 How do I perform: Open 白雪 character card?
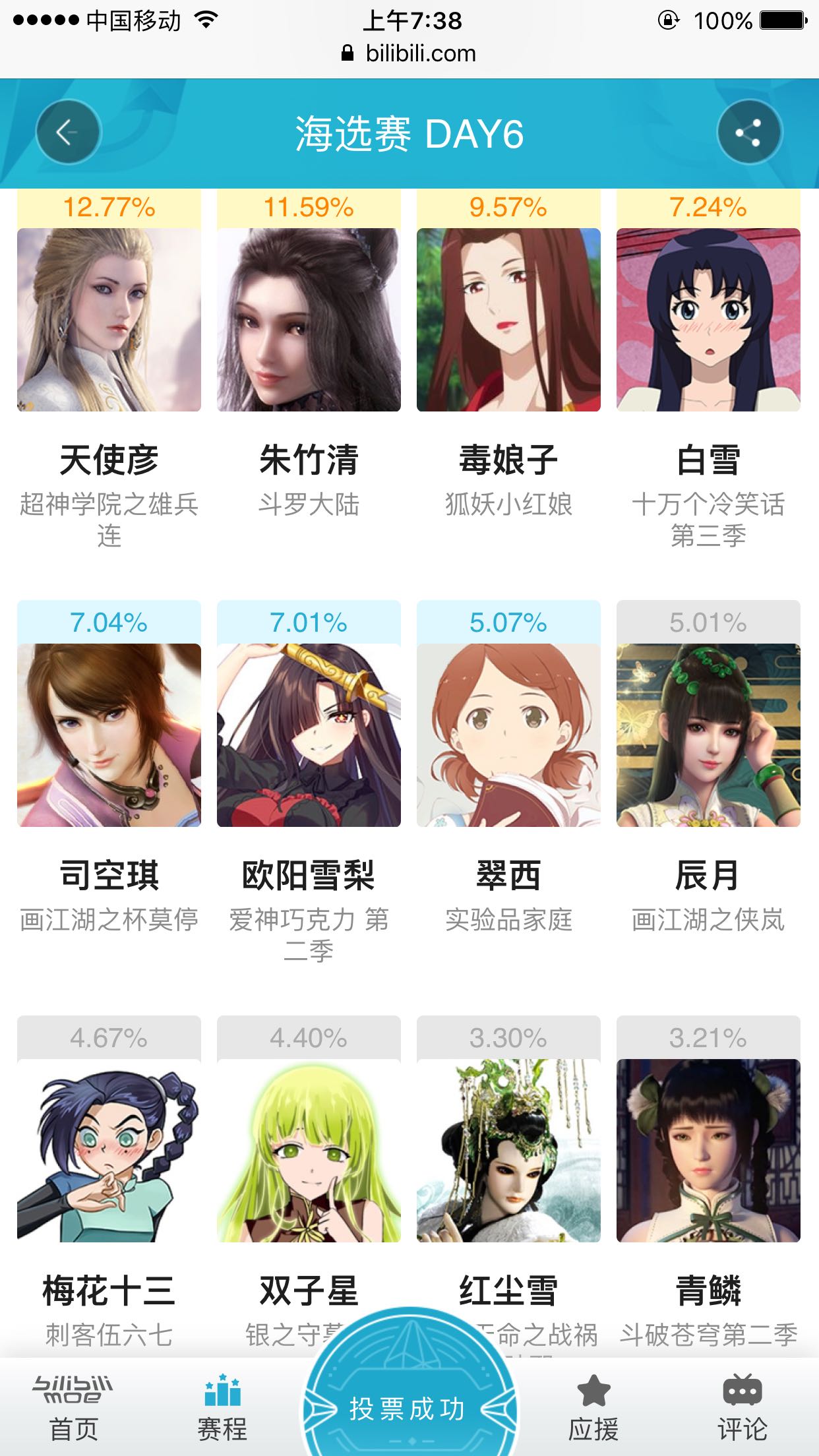pyautogui.click(x=708, y=320)
